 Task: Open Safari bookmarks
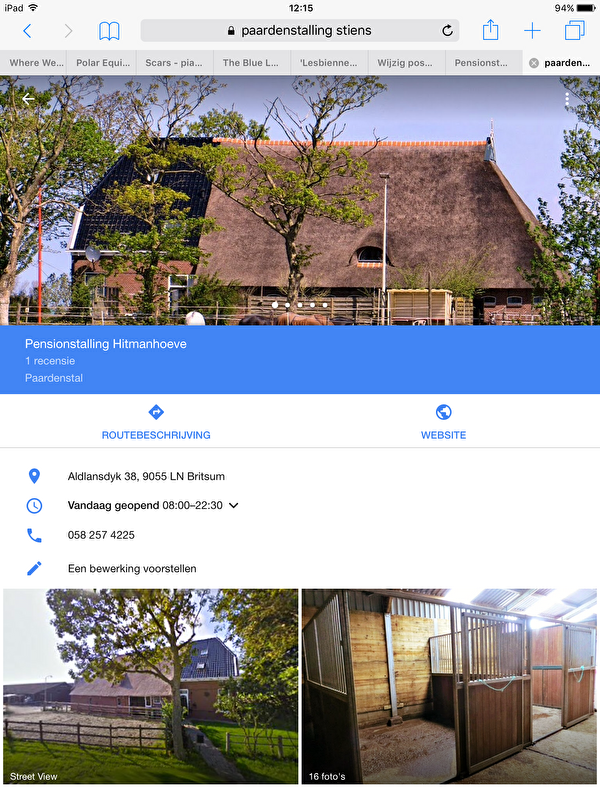pyautogui.click(x=109, y=31)
